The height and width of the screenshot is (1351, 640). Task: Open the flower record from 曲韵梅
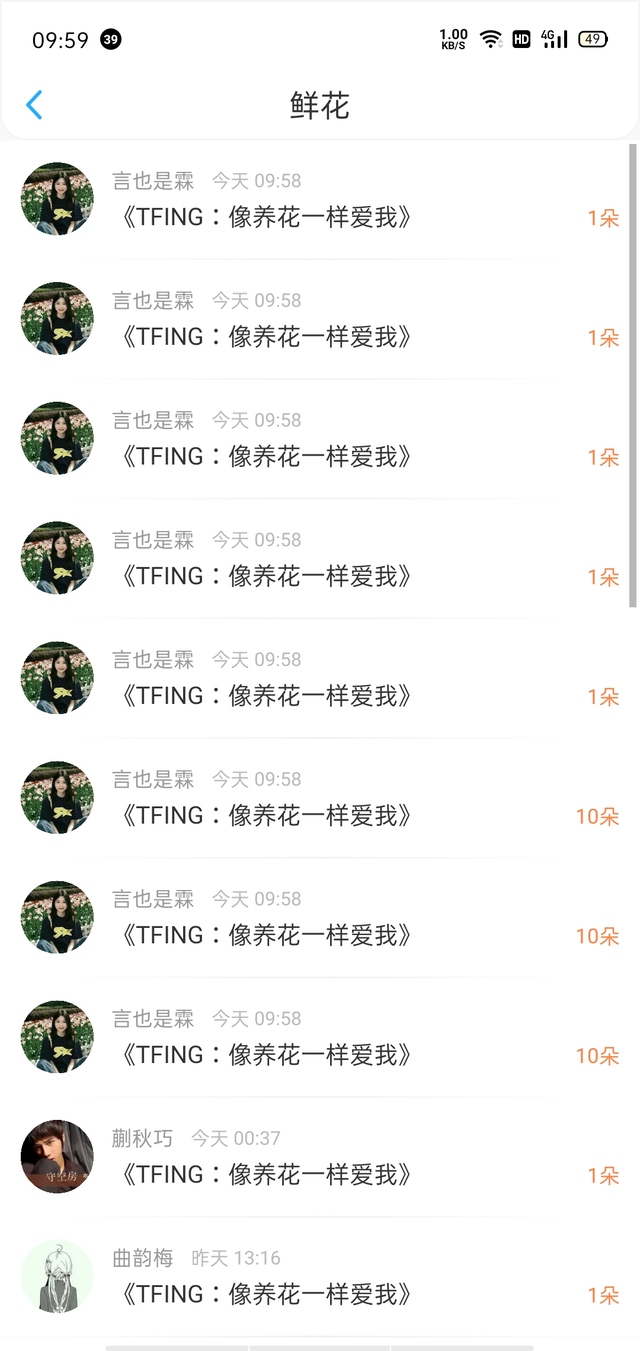point(320,1277)
